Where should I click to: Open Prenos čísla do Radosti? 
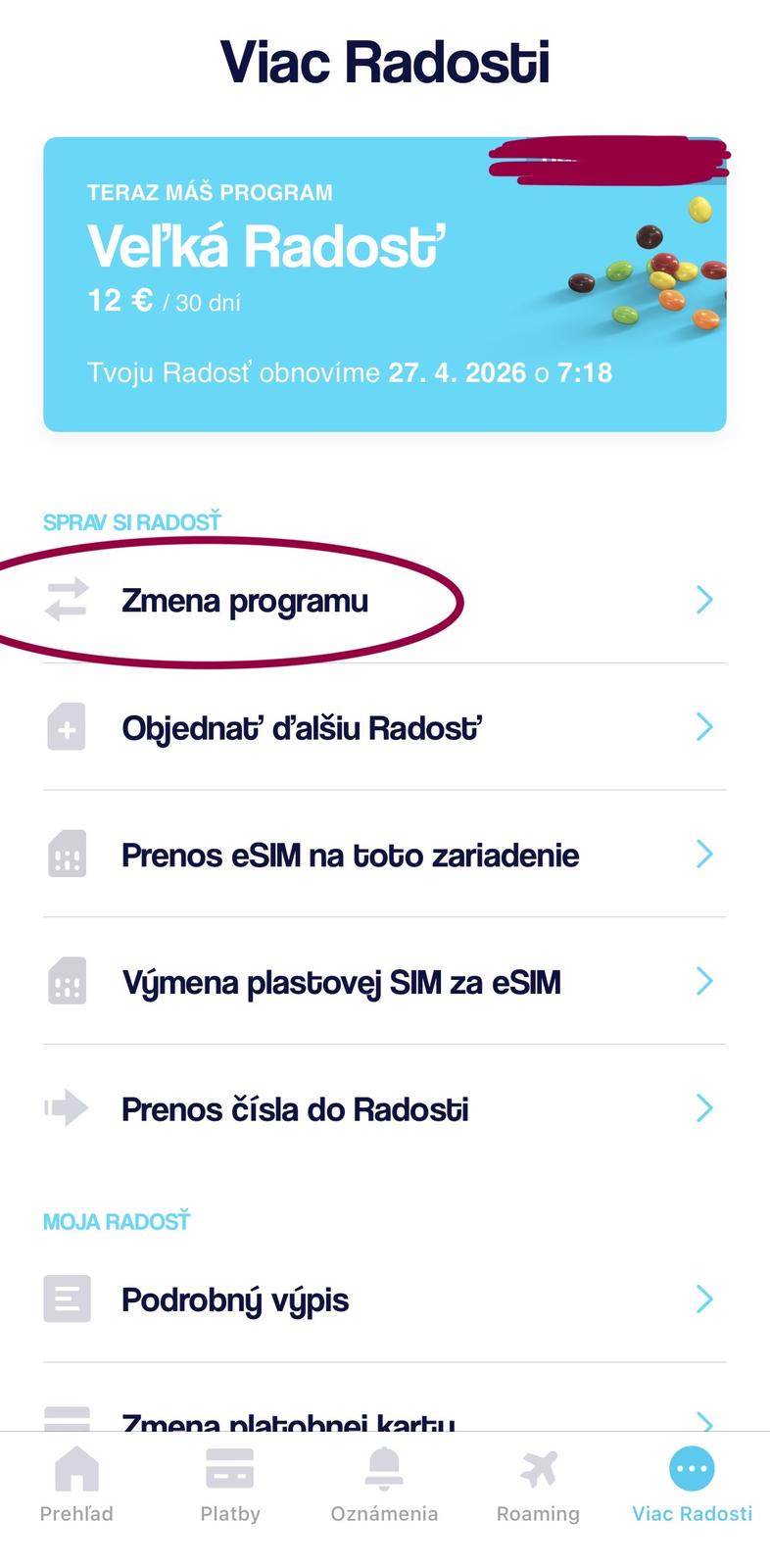[384, 1109]
